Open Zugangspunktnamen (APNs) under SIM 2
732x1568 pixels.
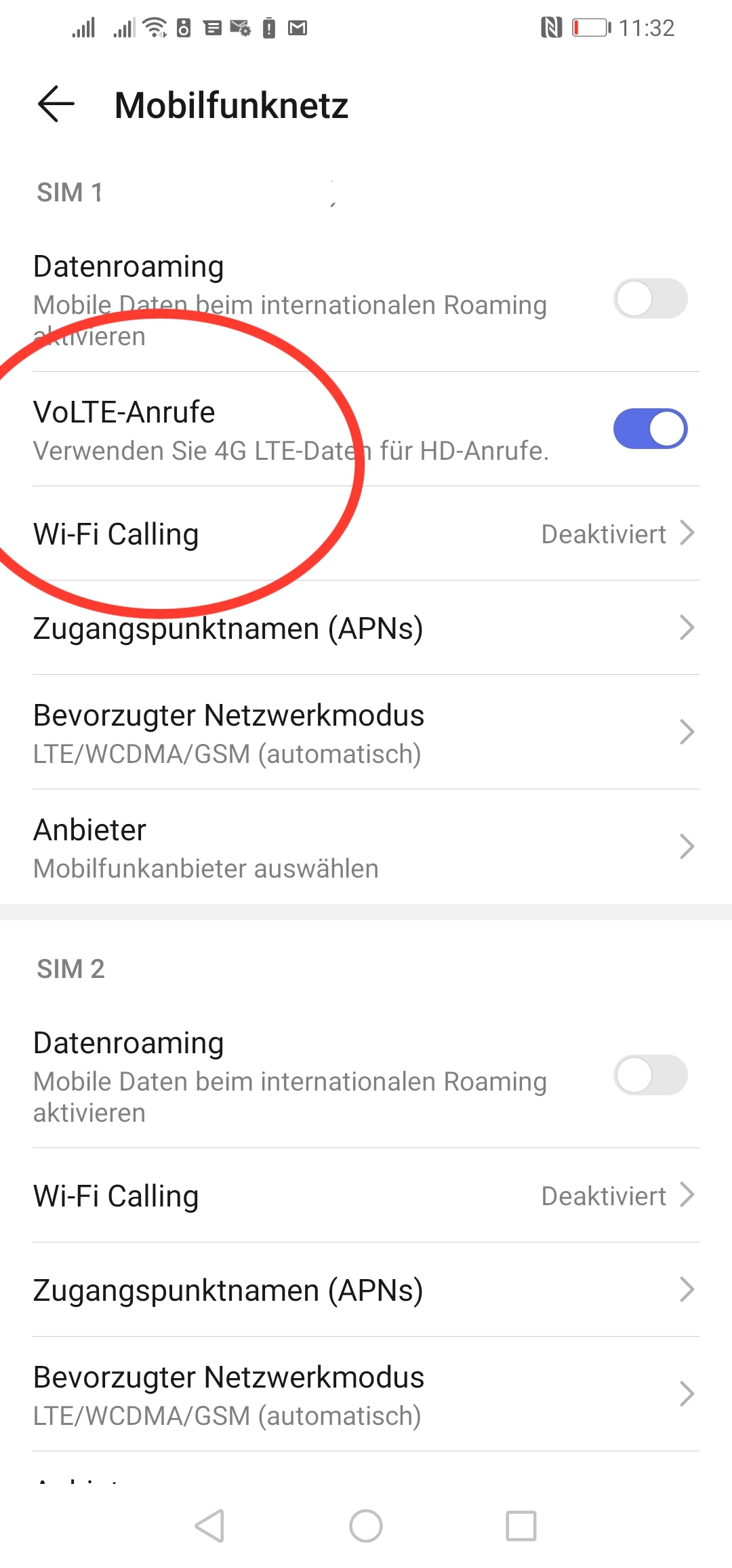coord(366,1290)
